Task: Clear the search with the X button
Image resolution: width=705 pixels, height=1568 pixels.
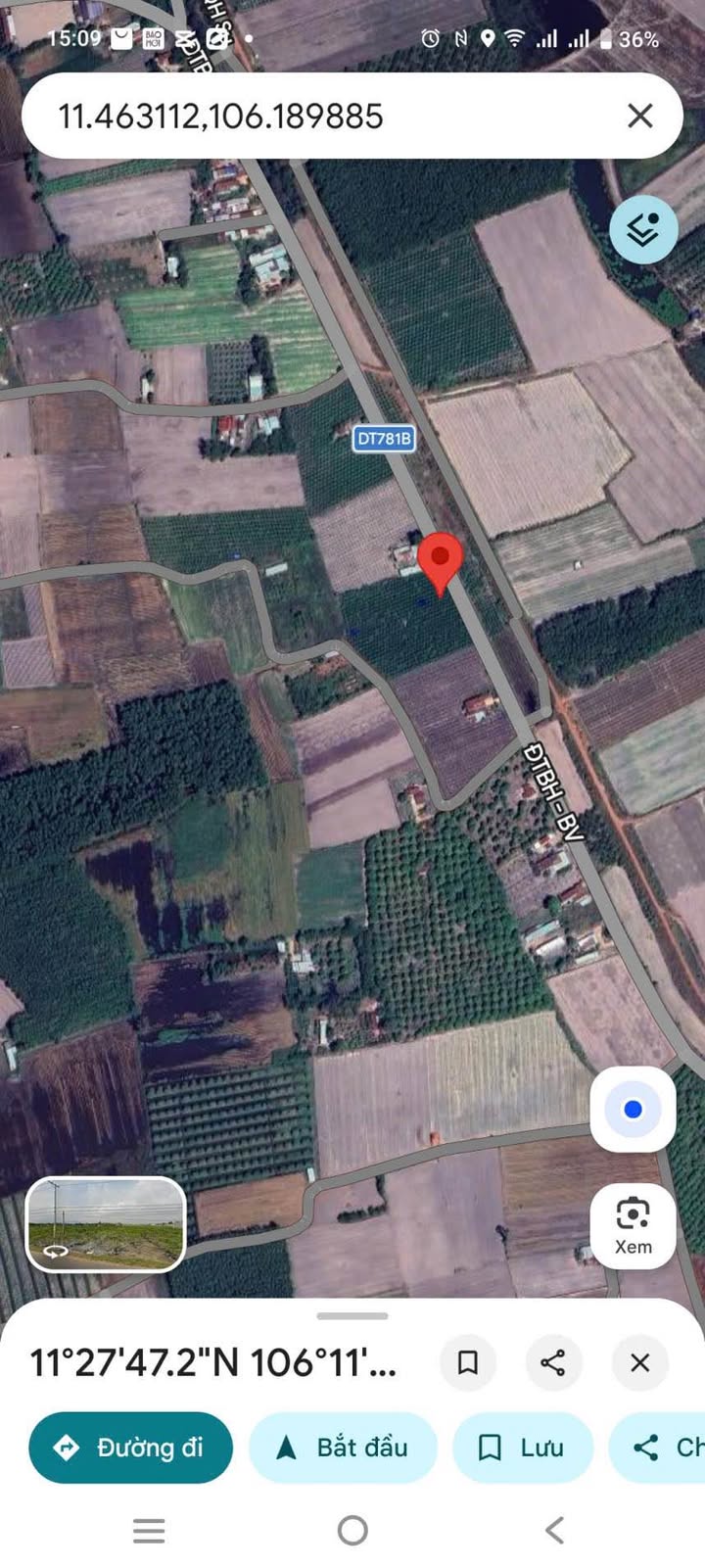Action: point(639,117)
